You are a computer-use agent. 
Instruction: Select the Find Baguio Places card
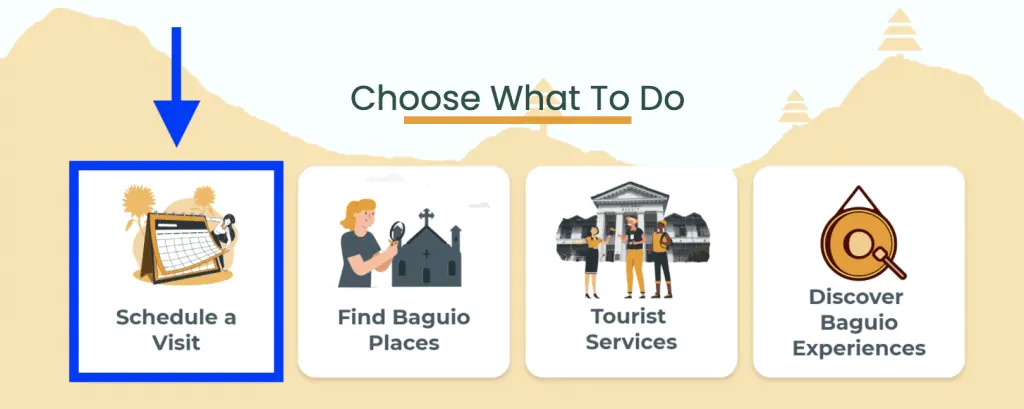coord(403,271)
